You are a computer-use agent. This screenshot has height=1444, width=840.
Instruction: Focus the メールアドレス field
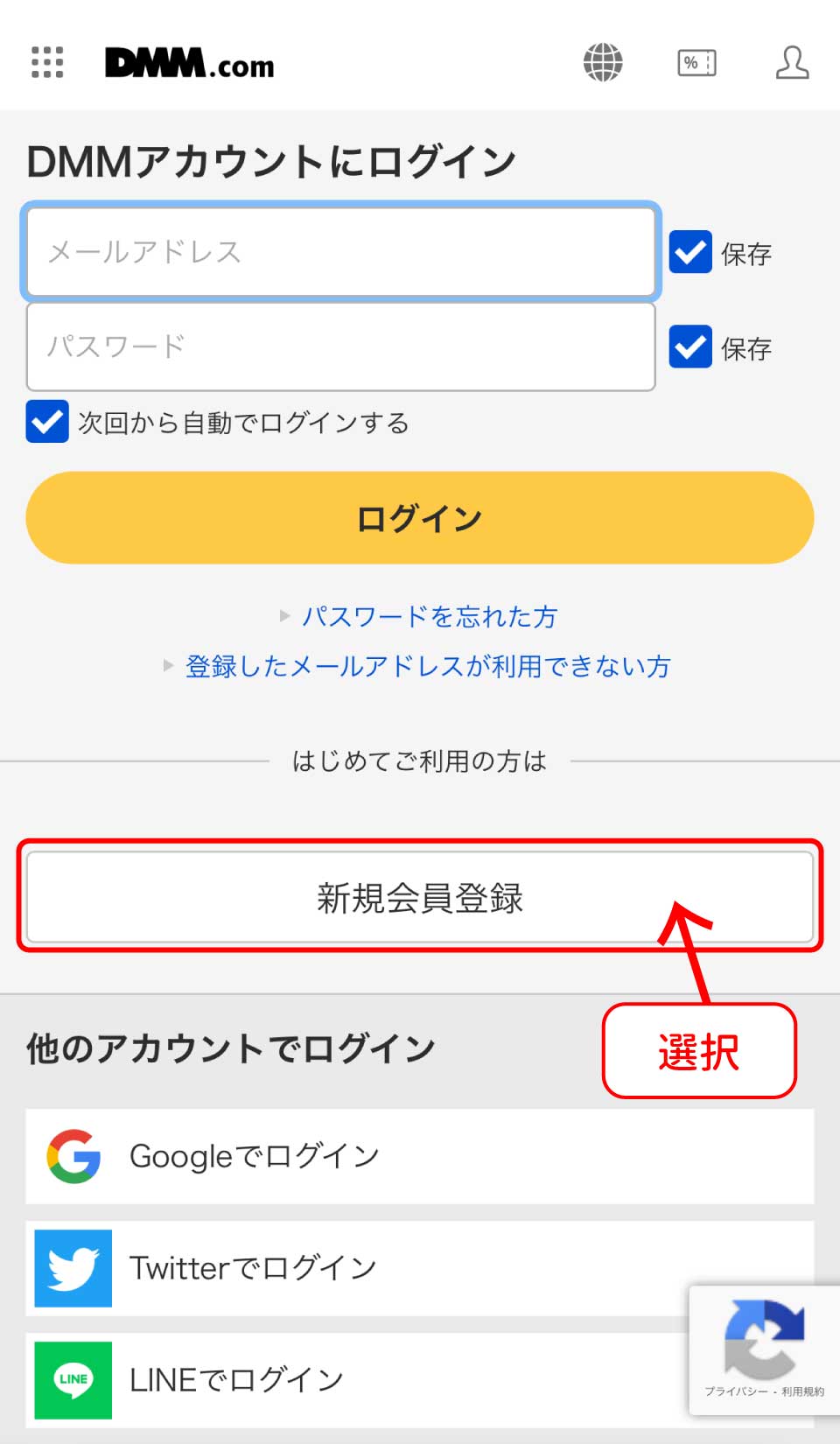coord(341,252)
